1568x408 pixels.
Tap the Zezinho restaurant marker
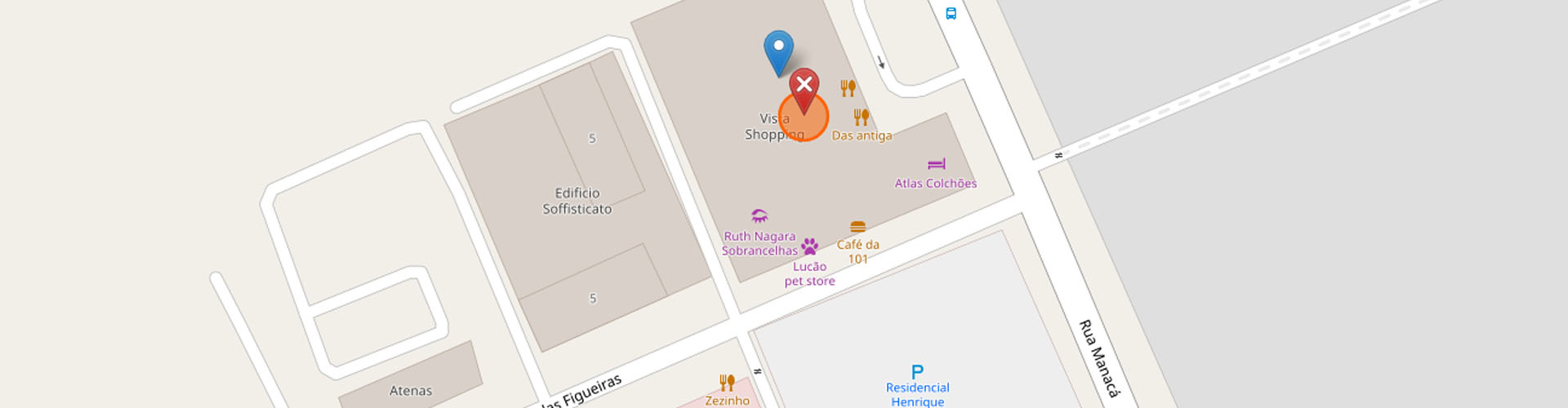(727, 383)
